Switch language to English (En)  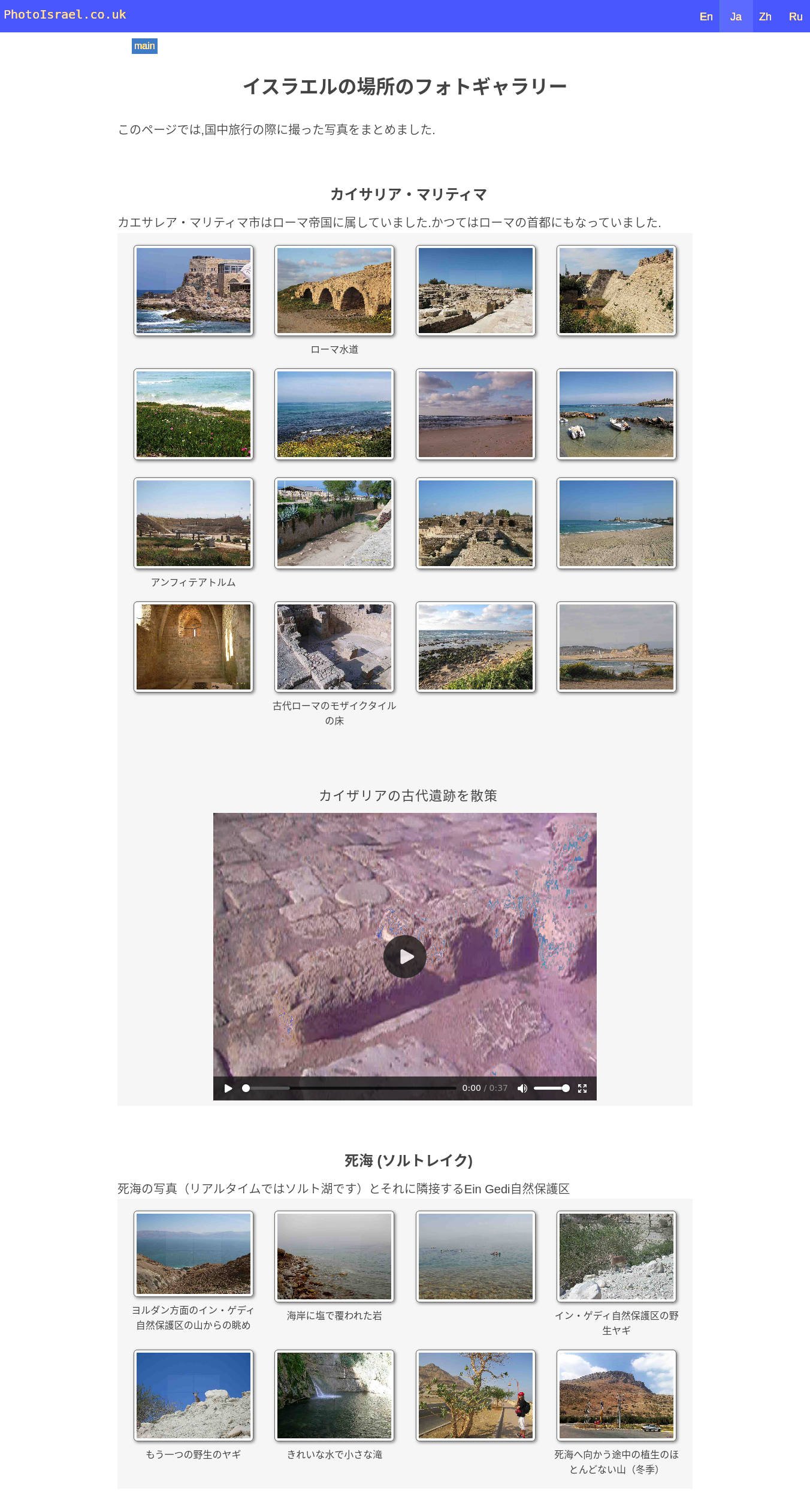pos(706,16)
